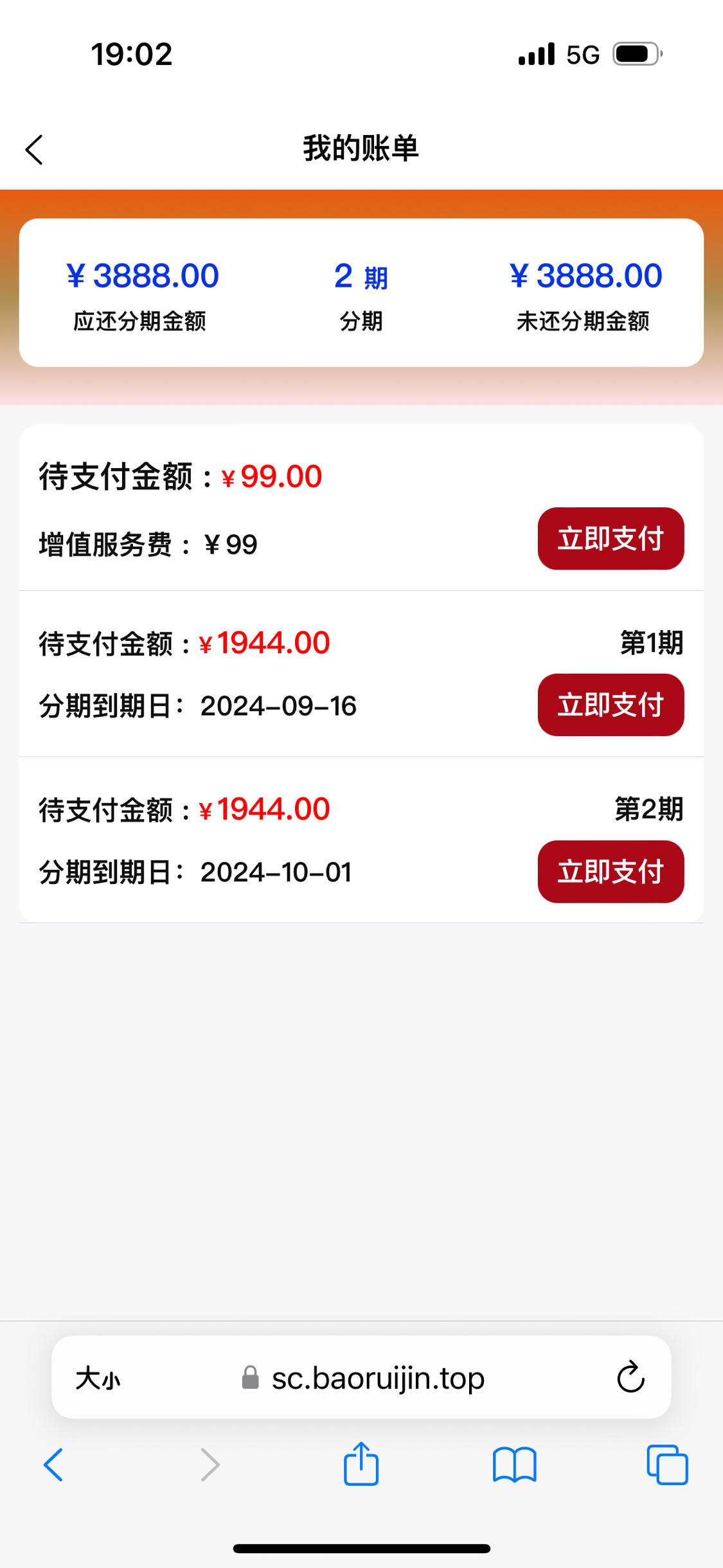
Task: Open Safari bookmarks
Action: tap(514, 1465)
